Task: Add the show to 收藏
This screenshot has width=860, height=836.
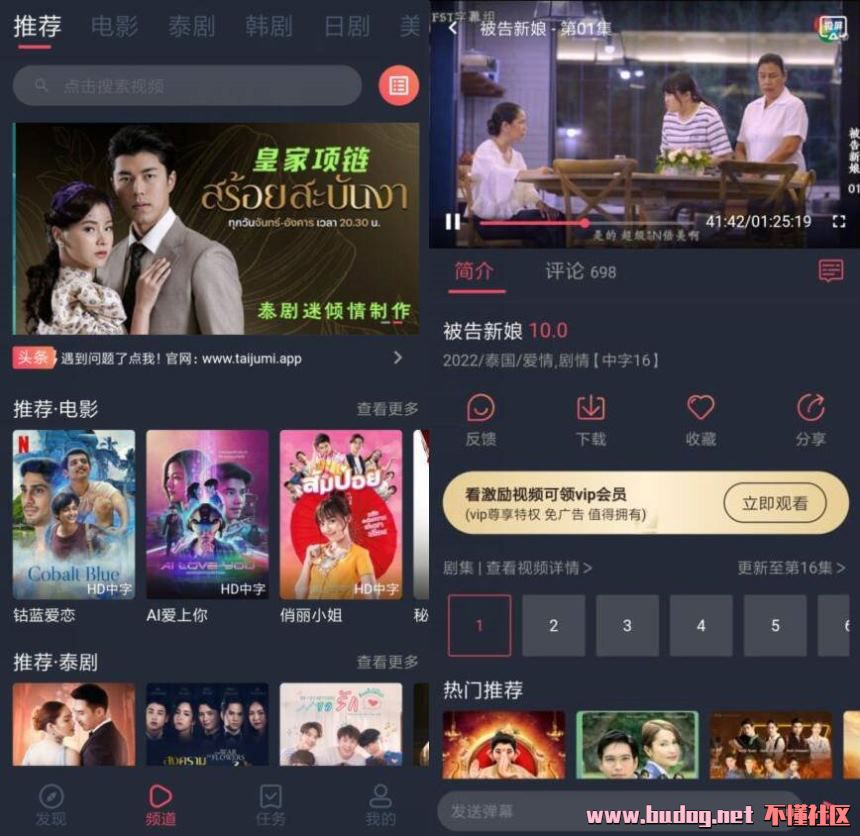Action: (x=700, y=419)
